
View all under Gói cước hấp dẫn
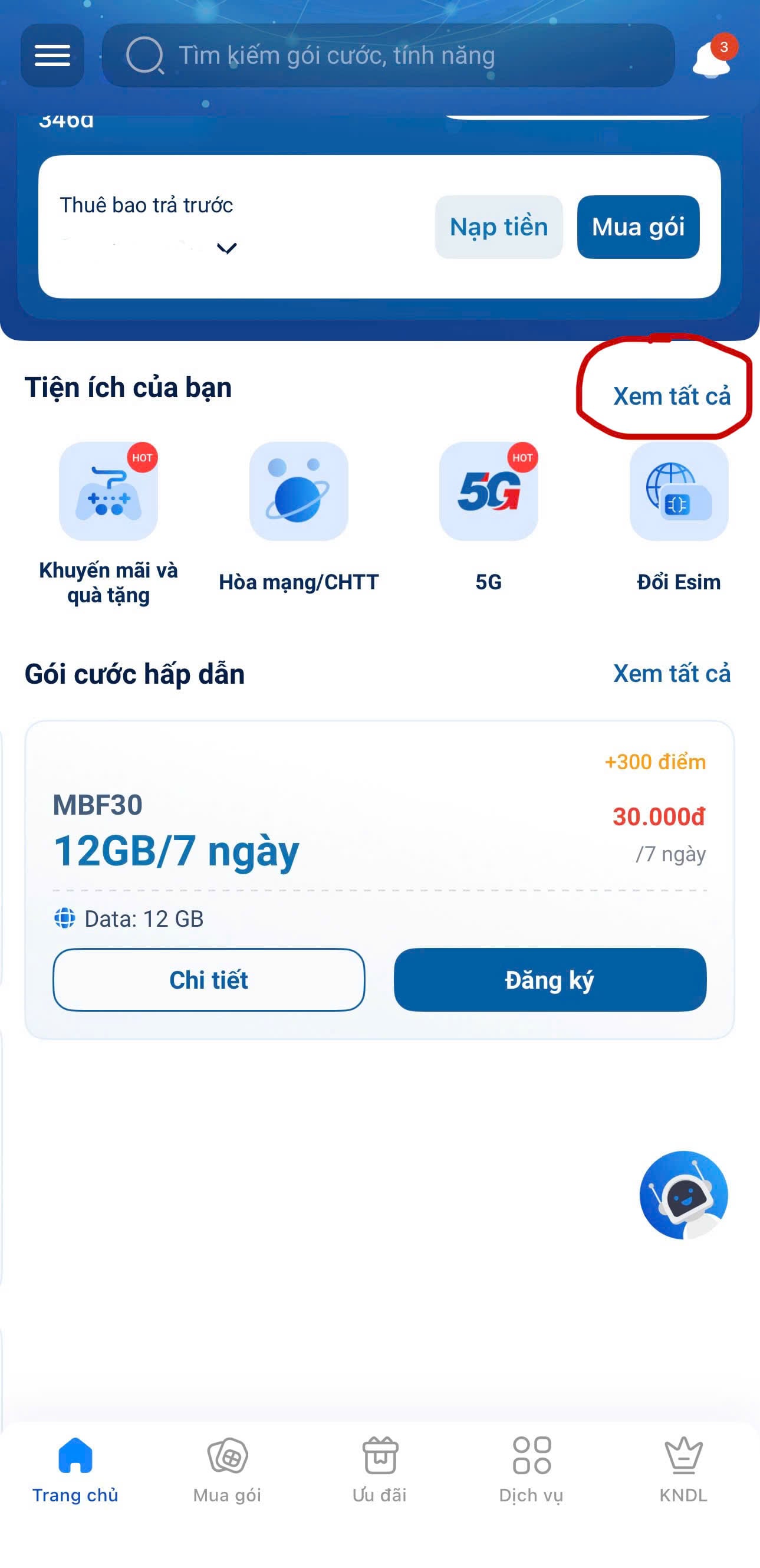click(671, 674)
